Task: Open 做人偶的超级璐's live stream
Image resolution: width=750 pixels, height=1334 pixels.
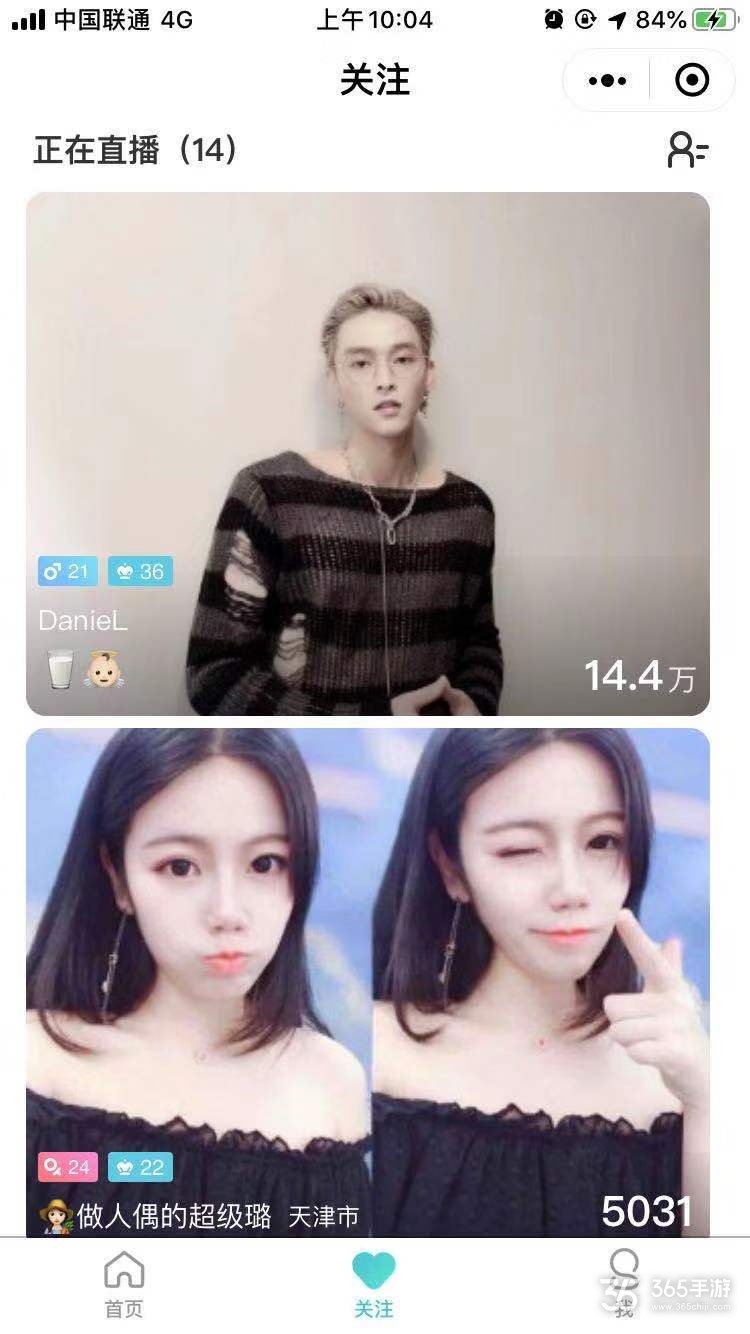Action: coord(374,950)
